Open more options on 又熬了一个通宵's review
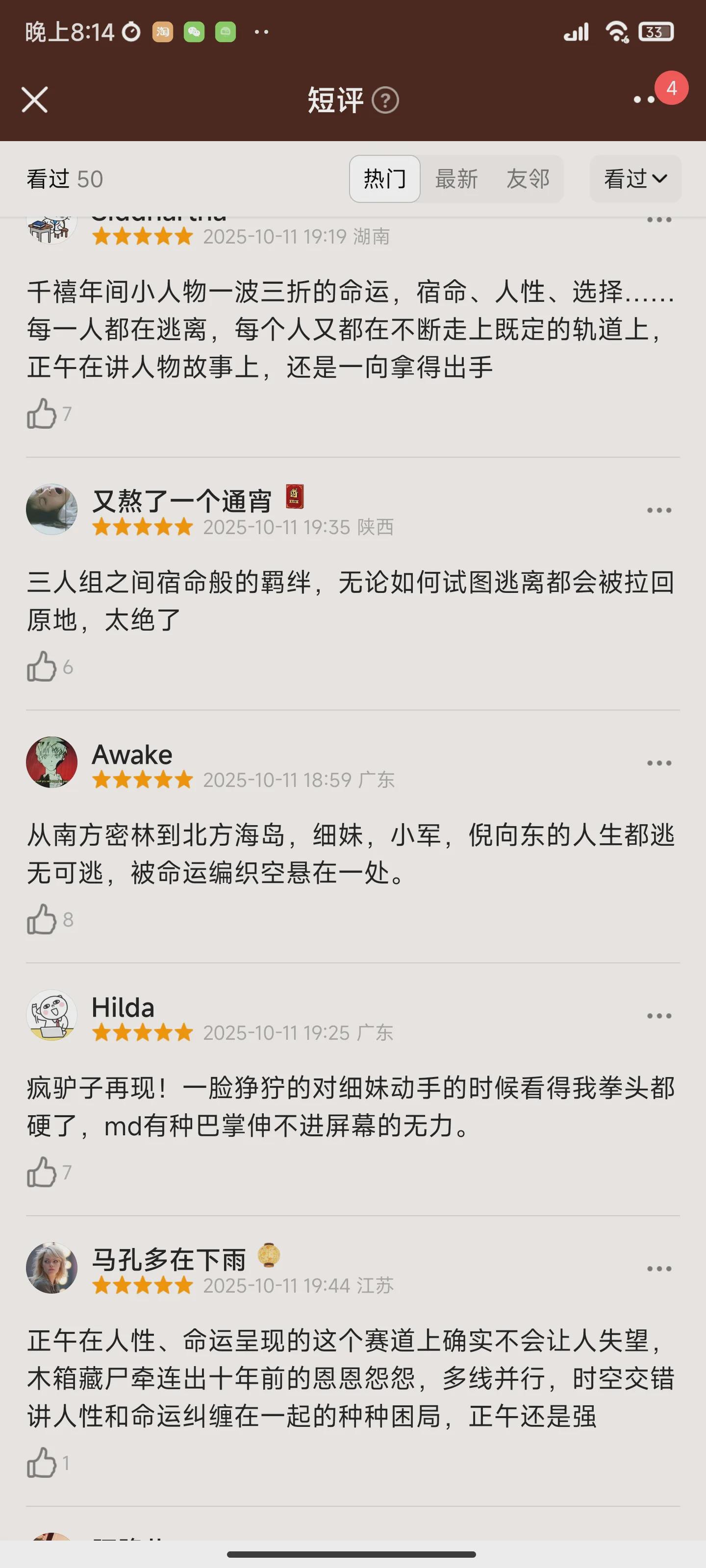This screenshot has width=706, height=1568. [x=658, y=510]
